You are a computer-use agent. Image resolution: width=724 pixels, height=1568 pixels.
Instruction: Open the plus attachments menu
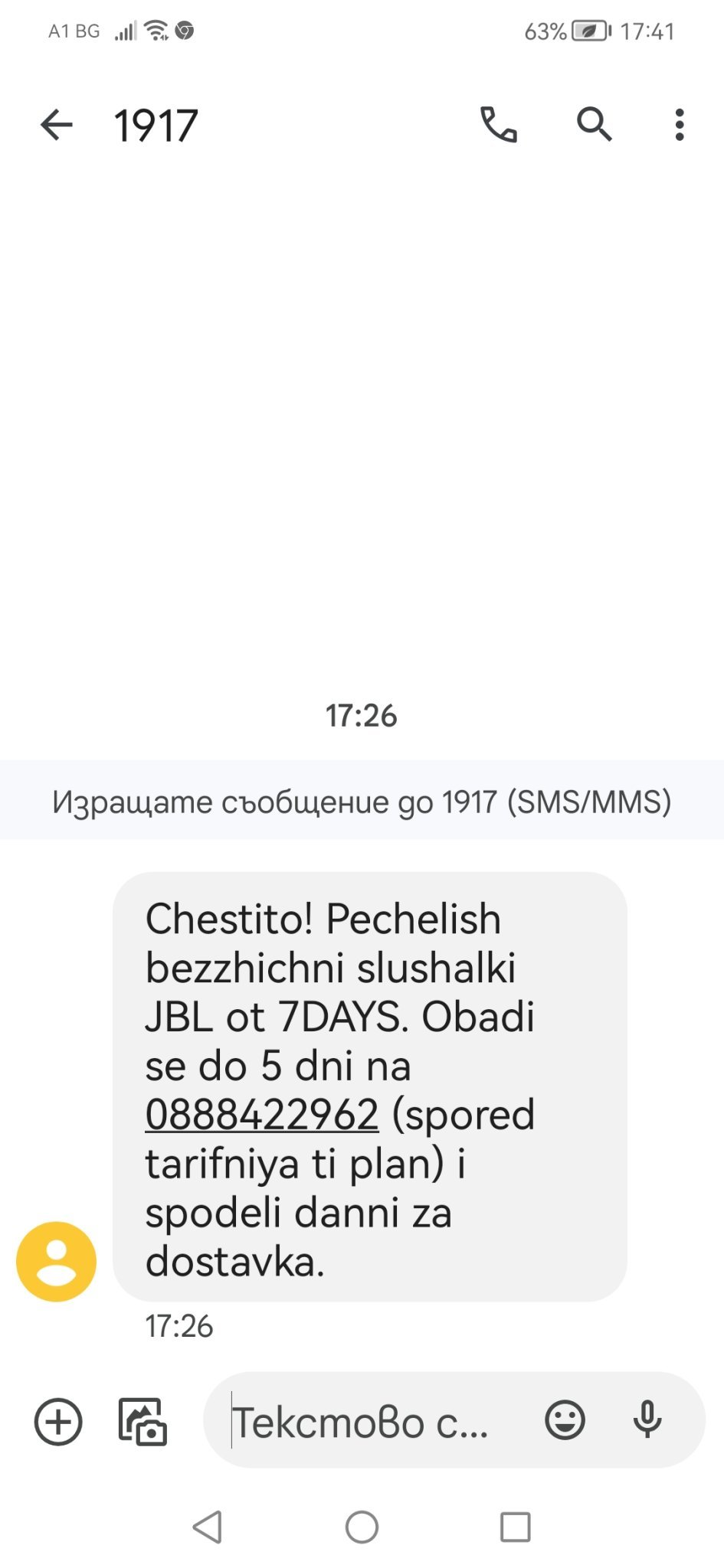pos(58,1422)
